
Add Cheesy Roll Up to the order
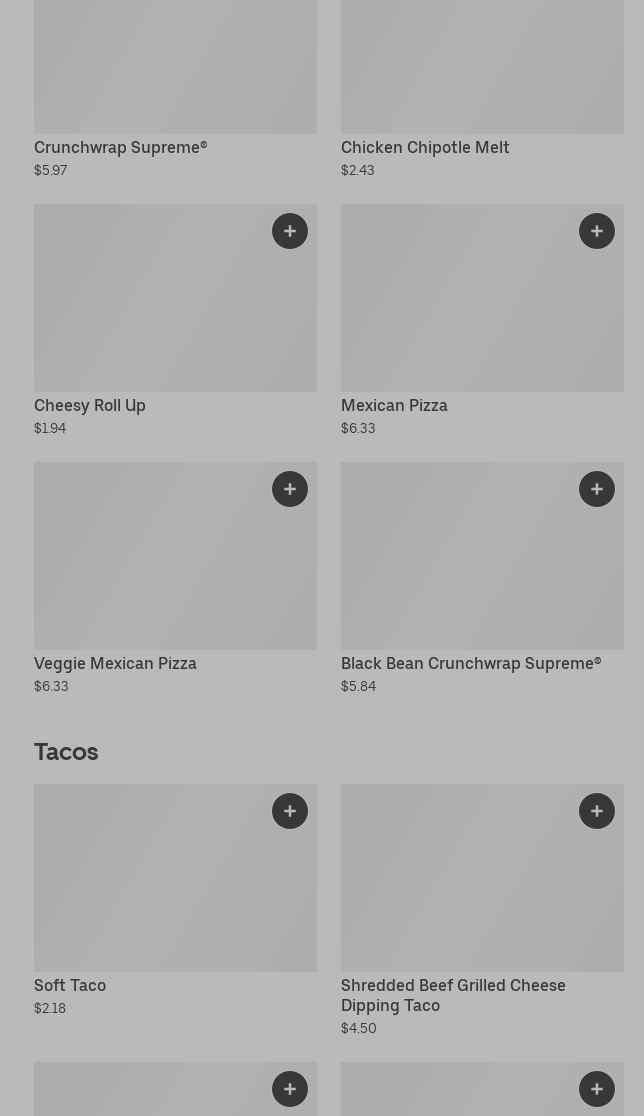tap(290, 231)
